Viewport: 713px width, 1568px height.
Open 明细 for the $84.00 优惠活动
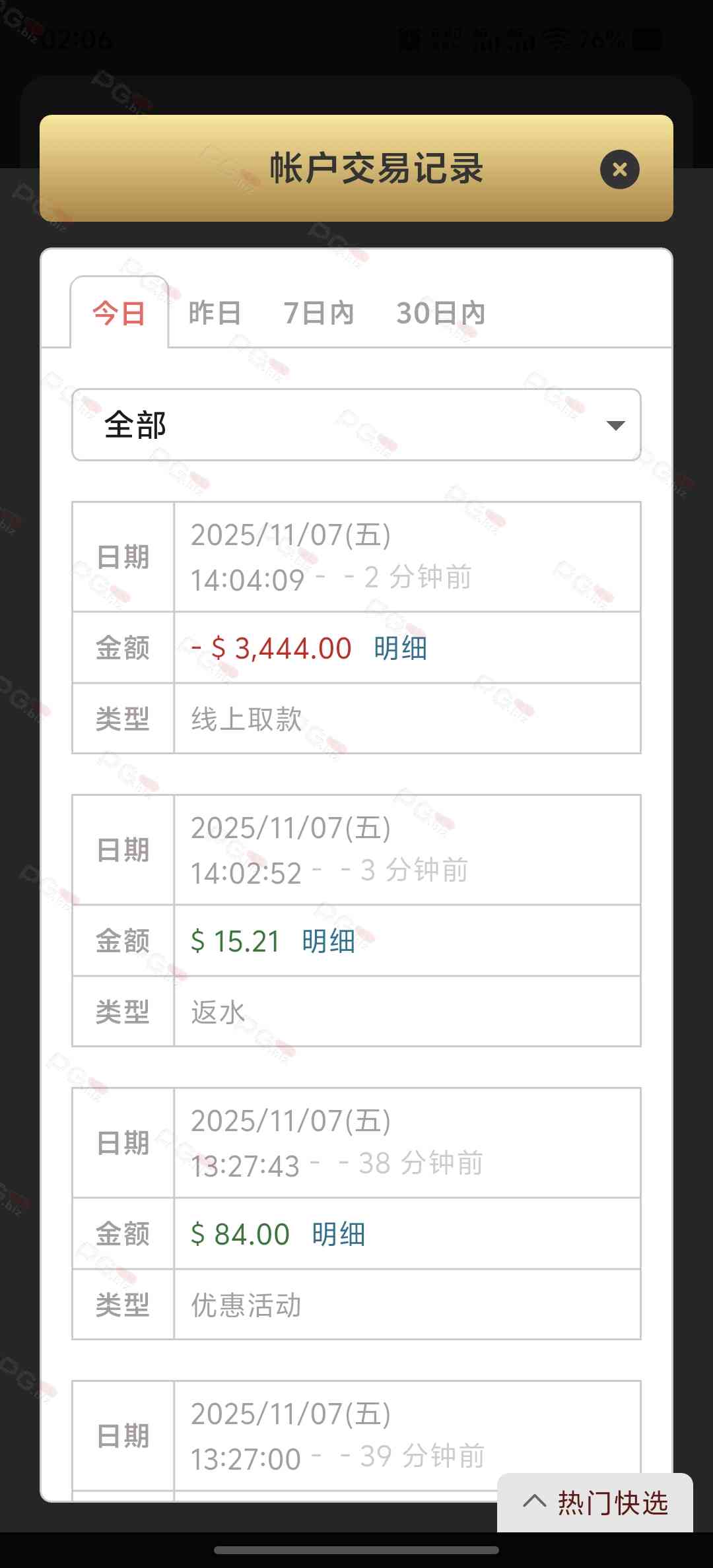click(x=338, y=1234)
